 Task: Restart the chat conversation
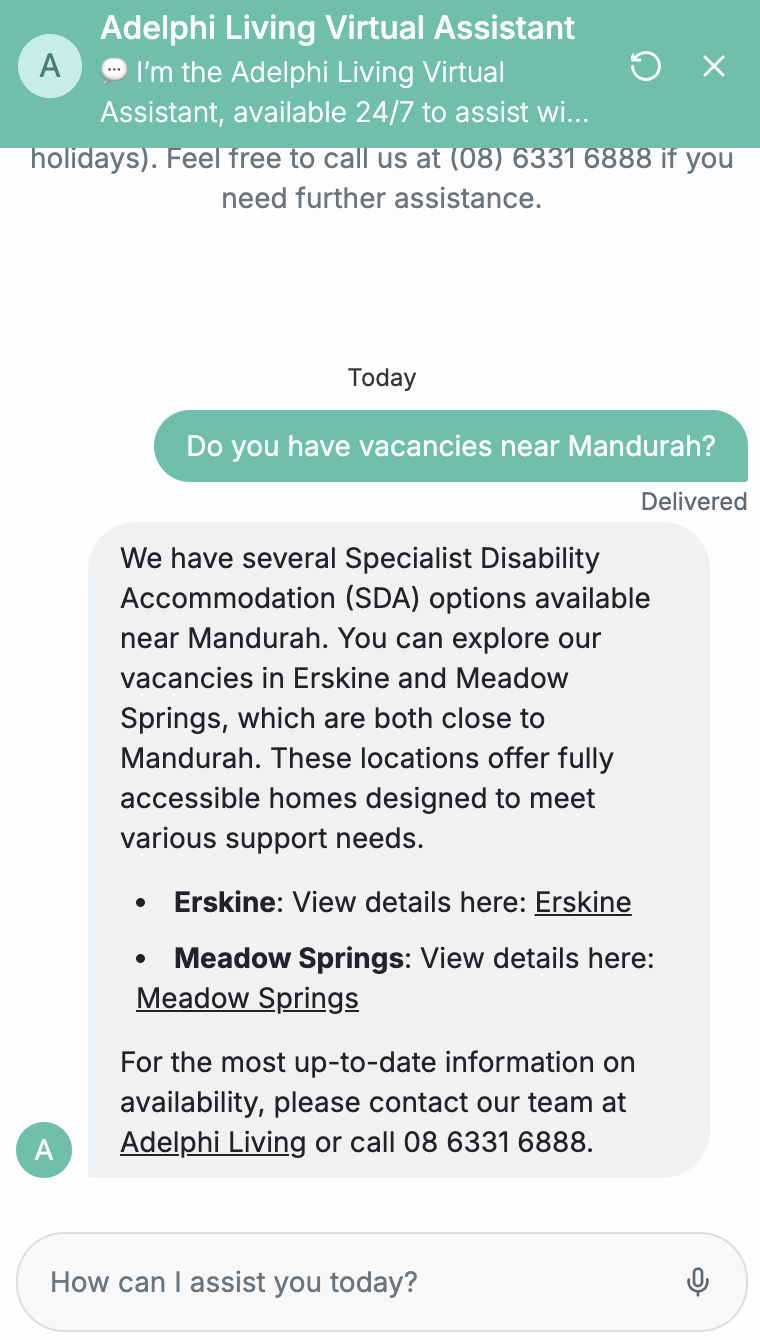click(x=645, y=67)
